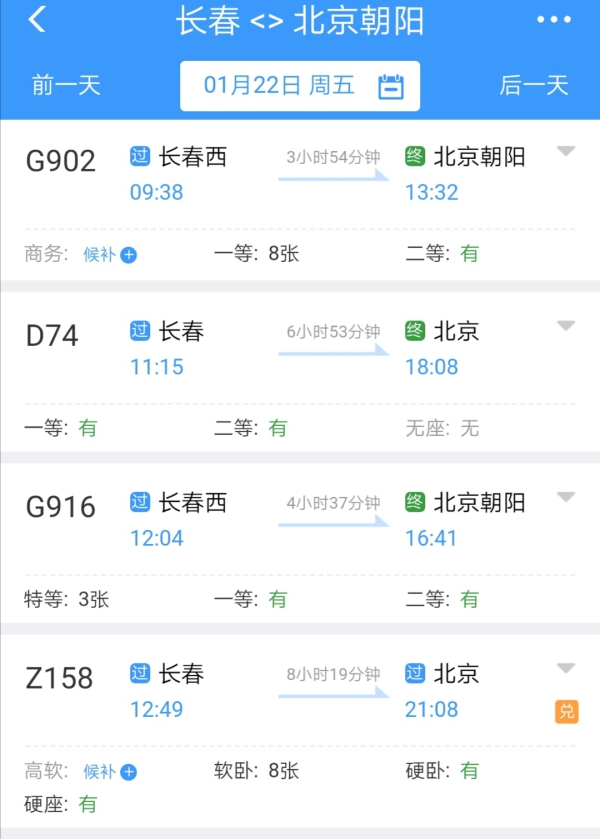Image resolution: width=600 pixels, height=839 pixels.
Task: Expand details arrow for train Z158
Action: pyautogui.click(x=566, y=668)
